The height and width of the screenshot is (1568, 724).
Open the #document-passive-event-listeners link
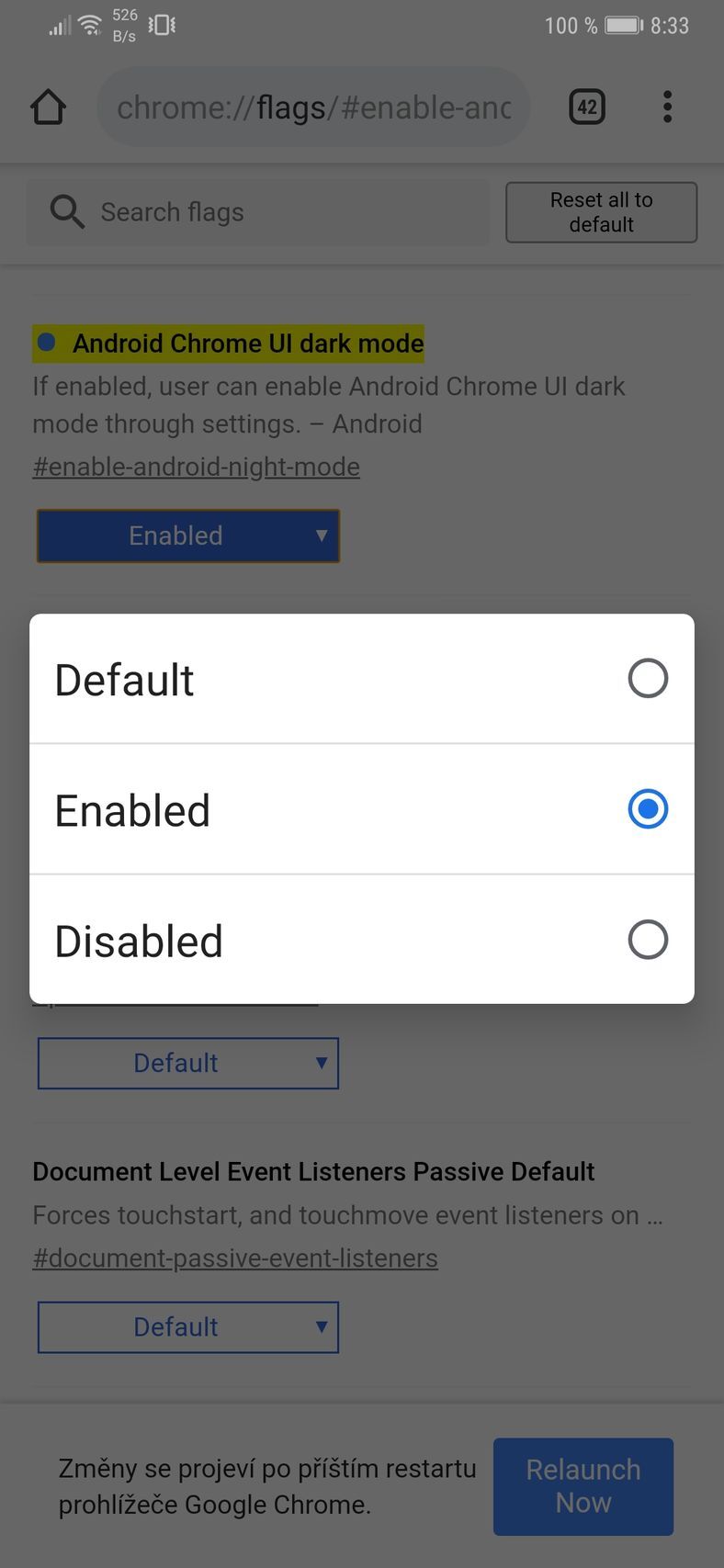point(235,1258)
